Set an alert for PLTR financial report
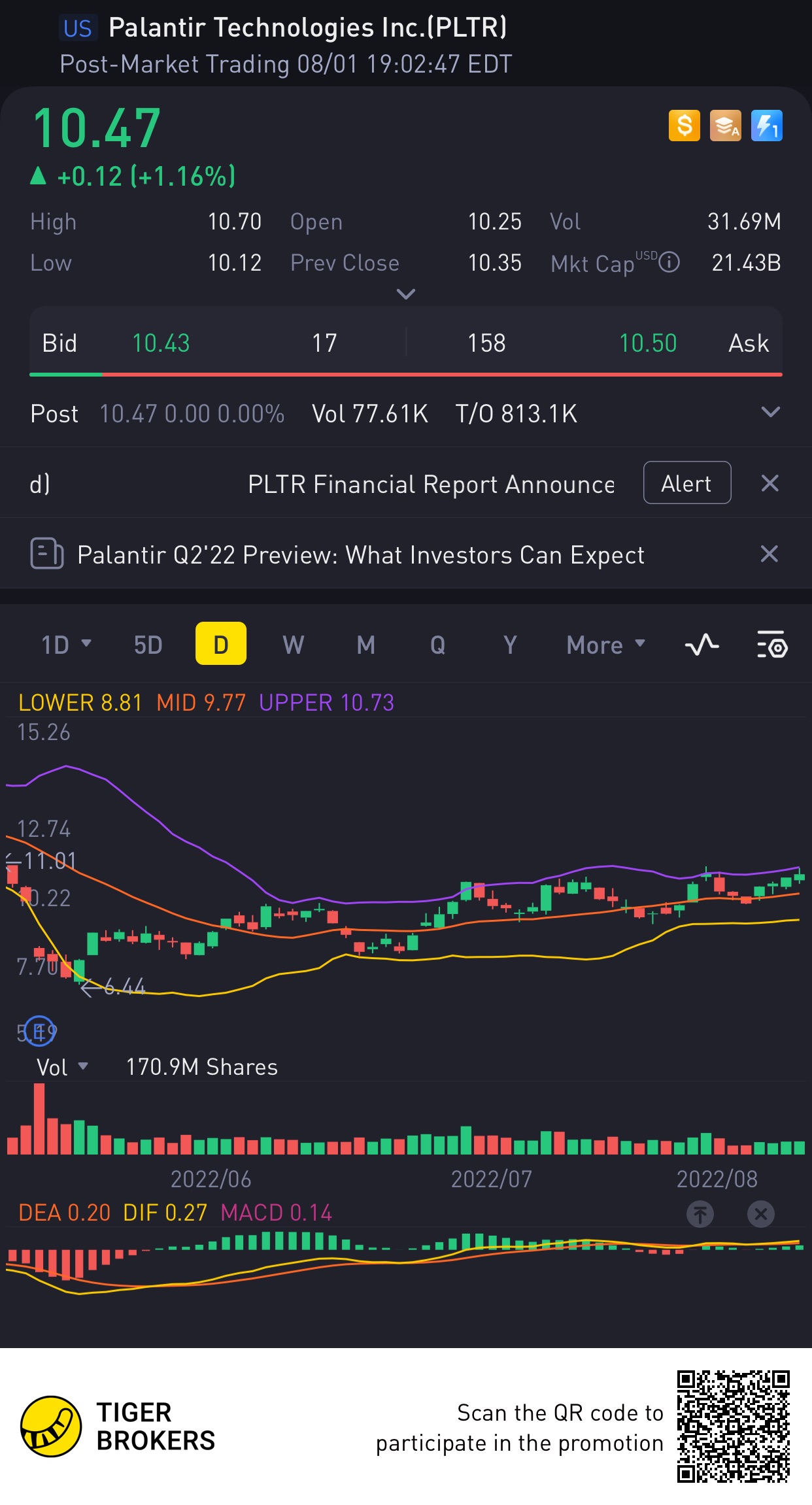This screenshot has height=1505, width=812. pyautogui.click(x=686, y=483)
